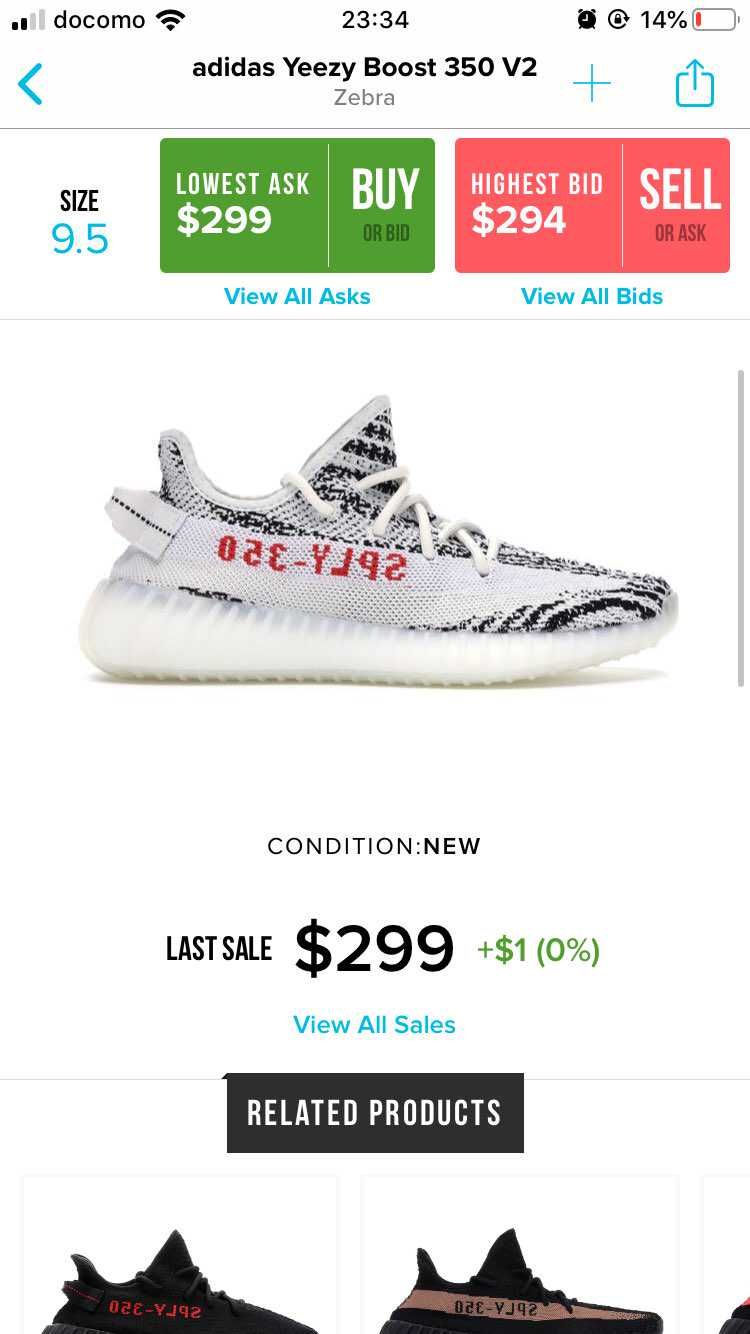The height and width of the screenshot is (1334, 750).
Task: Add this shoe with the plus icon
Action: point(591,83)
